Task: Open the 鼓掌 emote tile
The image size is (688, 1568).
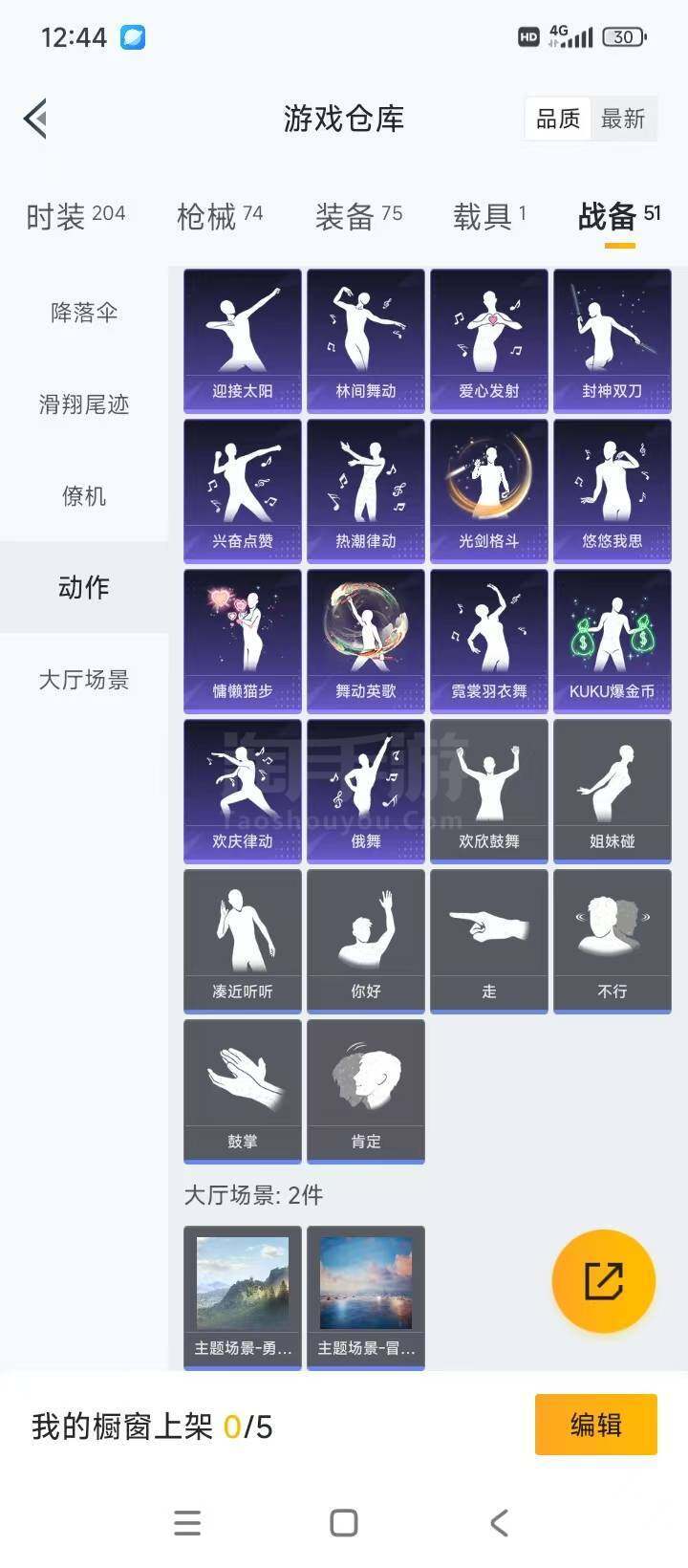Action: (243, 1092)
